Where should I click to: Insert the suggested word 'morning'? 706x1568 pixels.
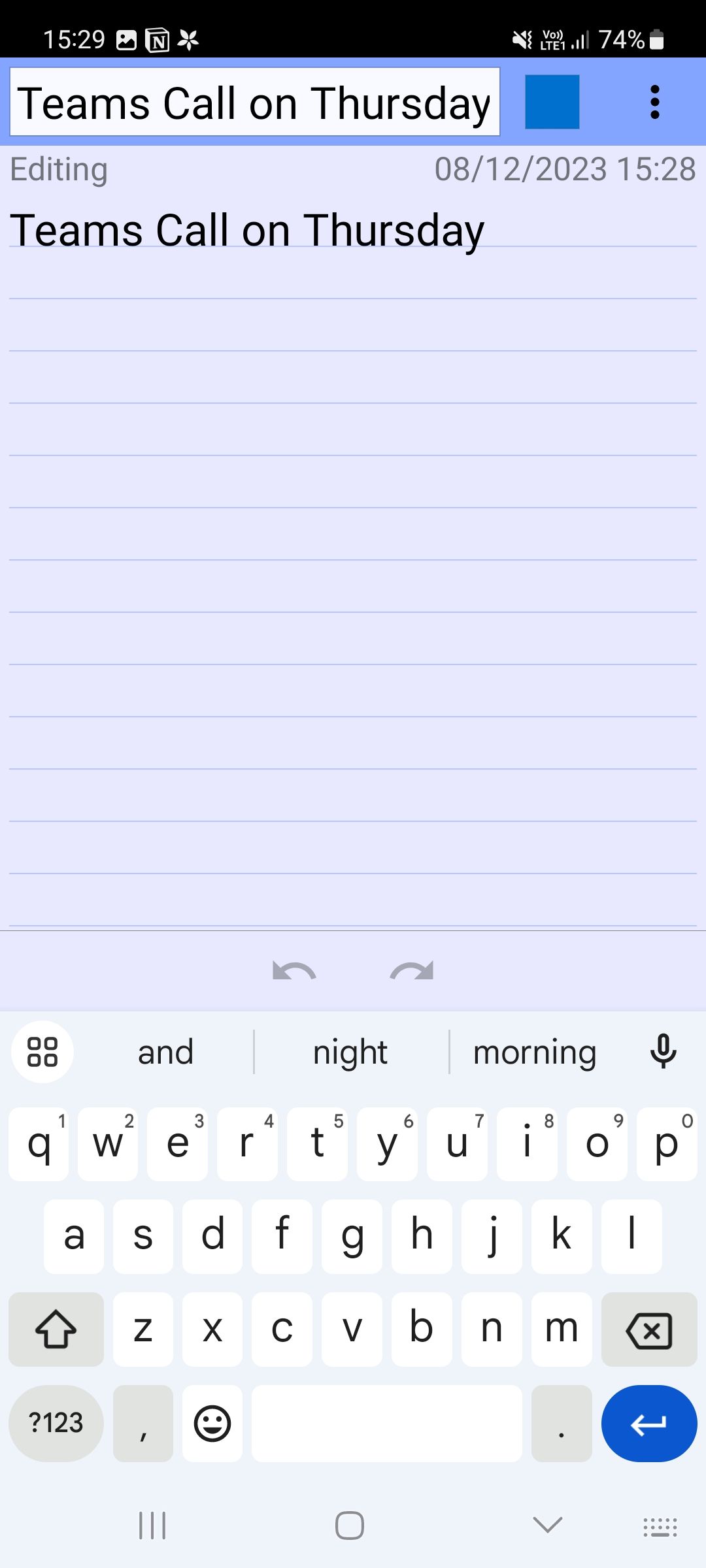pos(534,1052)
